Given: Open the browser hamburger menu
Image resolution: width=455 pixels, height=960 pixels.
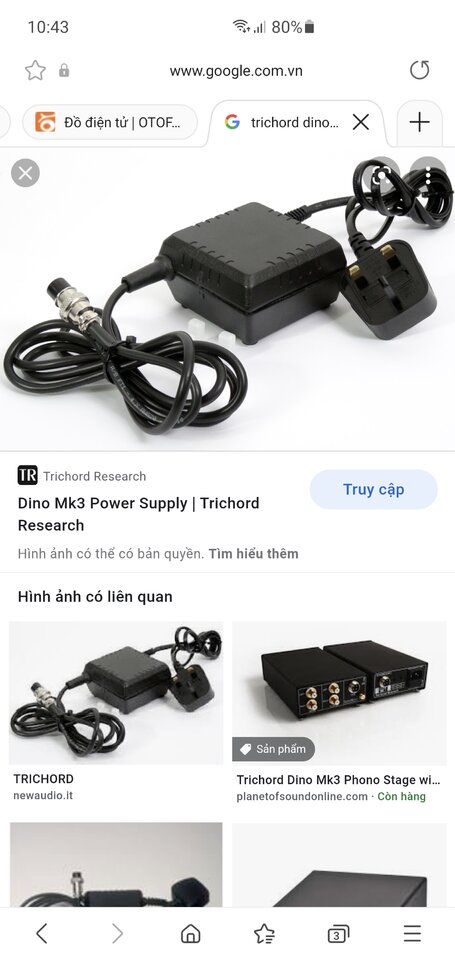Looking at the screenshot, I should coord(412,934).
